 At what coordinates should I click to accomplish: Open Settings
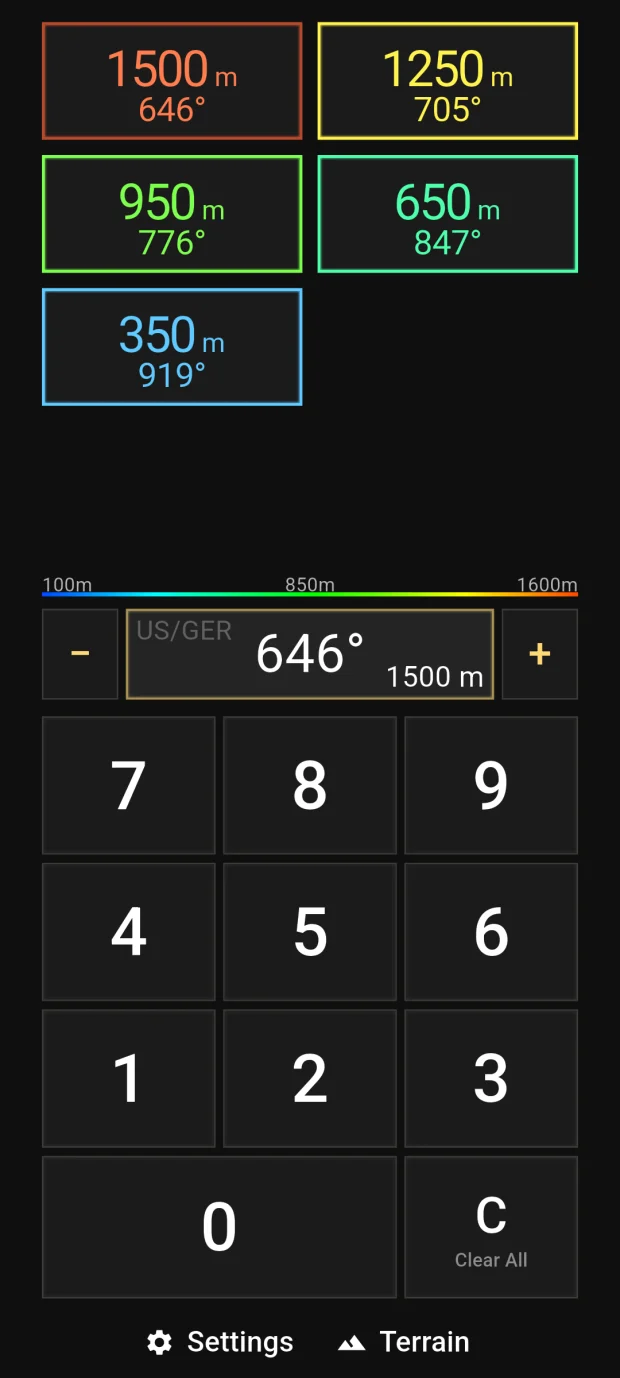[x=220, y=1342]
